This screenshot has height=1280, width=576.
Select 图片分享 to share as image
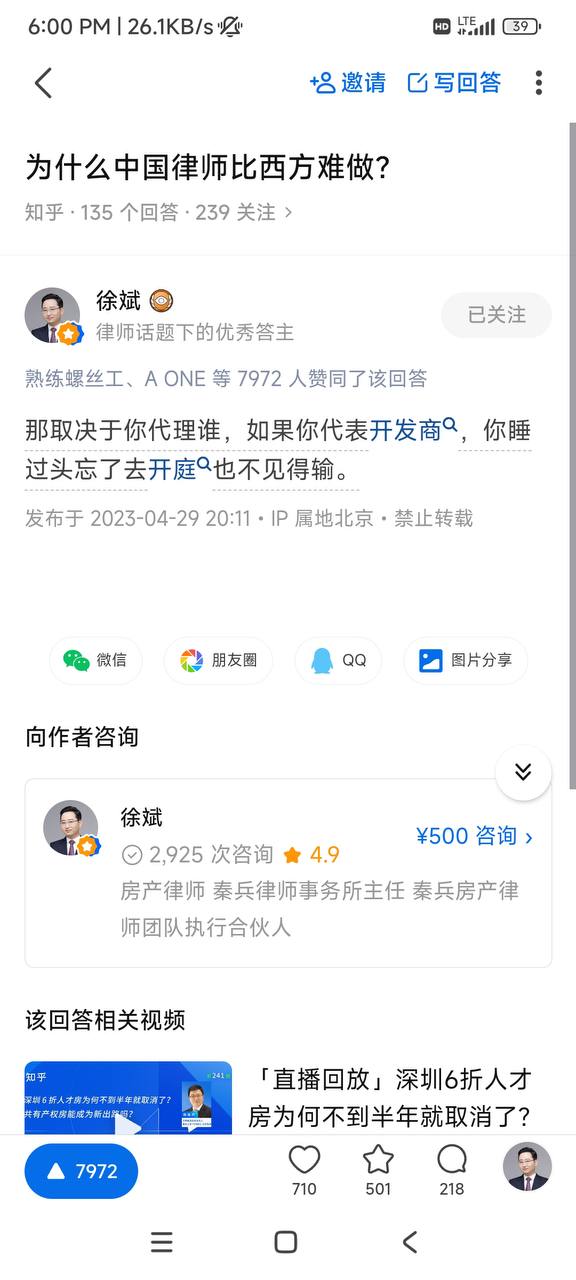point(465,660)
